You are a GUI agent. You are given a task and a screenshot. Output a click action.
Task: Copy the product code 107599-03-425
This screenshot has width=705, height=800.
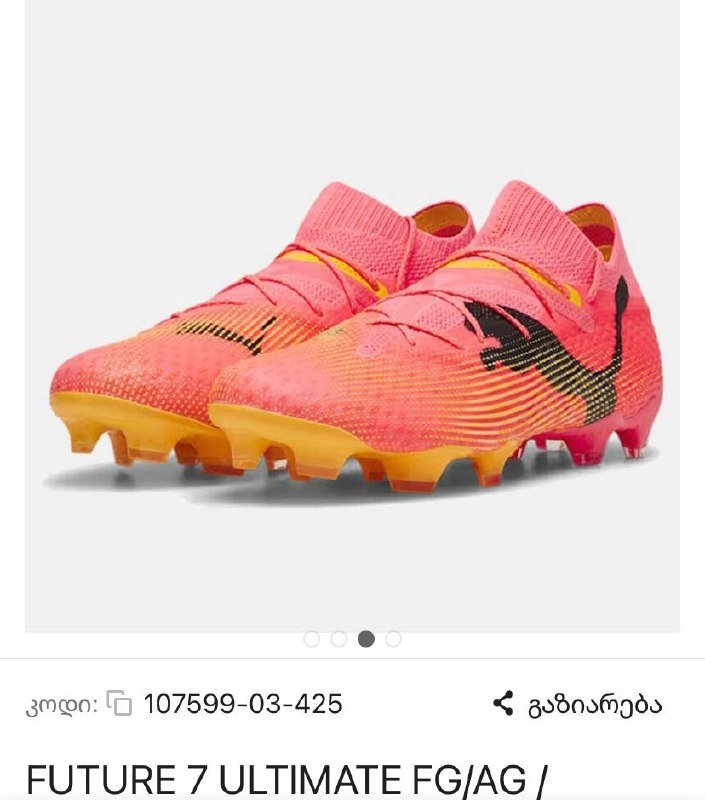click(119, 704)
